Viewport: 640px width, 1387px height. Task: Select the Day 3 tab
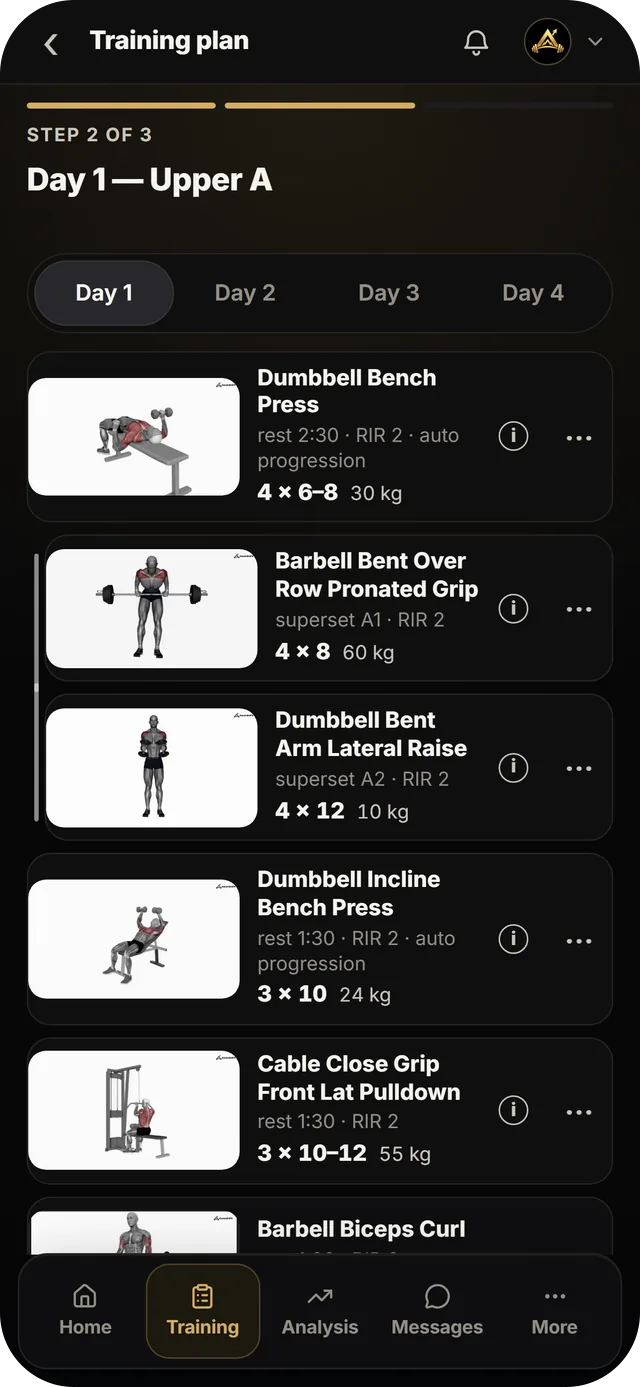click(x=389, y=293)
